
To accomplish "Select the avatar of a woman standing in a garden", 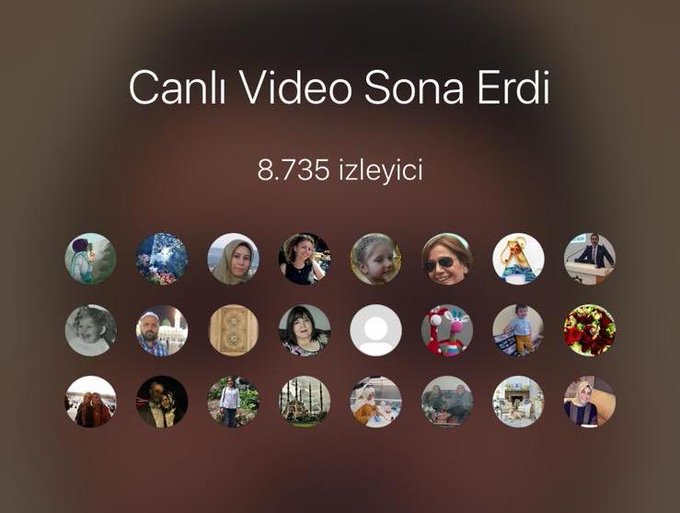I will coord(233,401).
